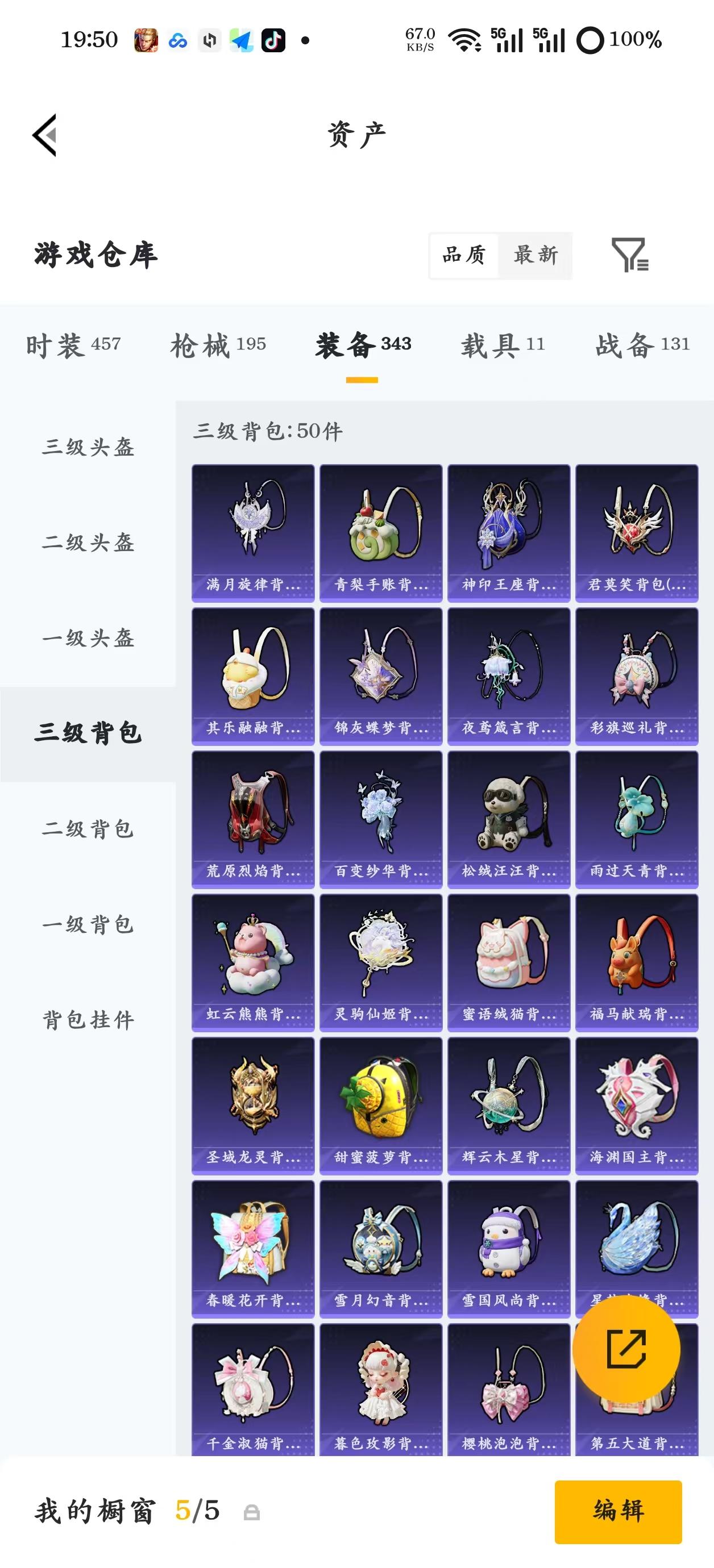Tap the 编辑 button for 我的橱窗
This screenshot has width=714, height=1568.
(618, 1511)
